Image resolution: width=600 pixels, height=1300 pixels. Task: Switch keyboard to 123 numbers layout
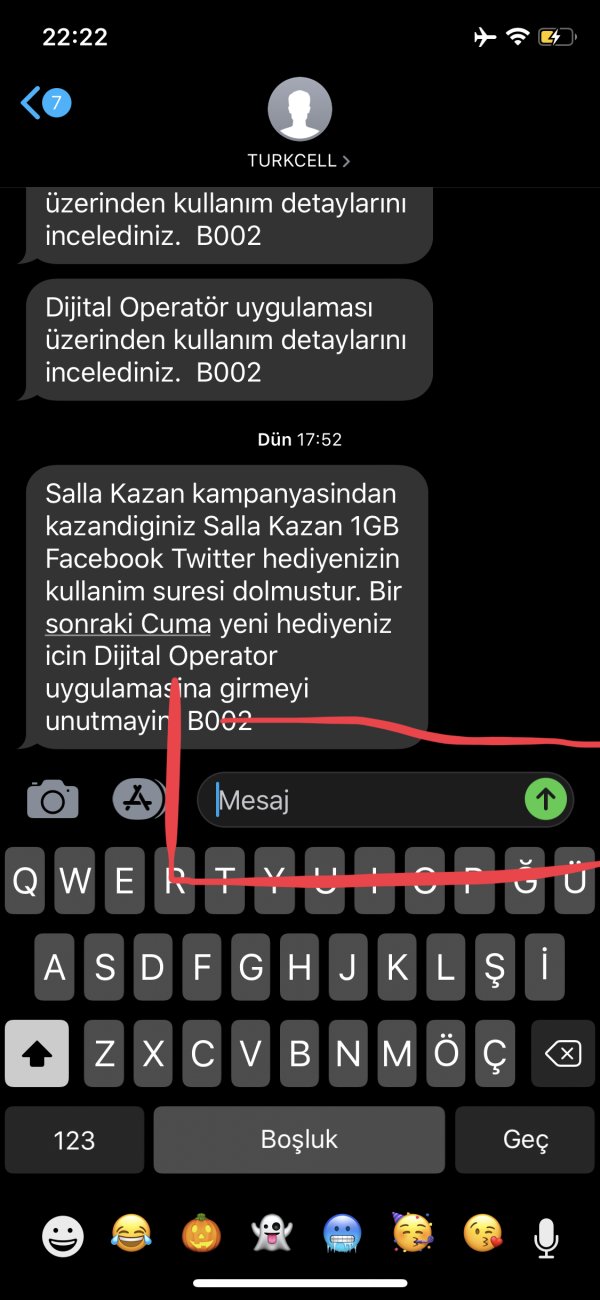tap(74, 1140)
